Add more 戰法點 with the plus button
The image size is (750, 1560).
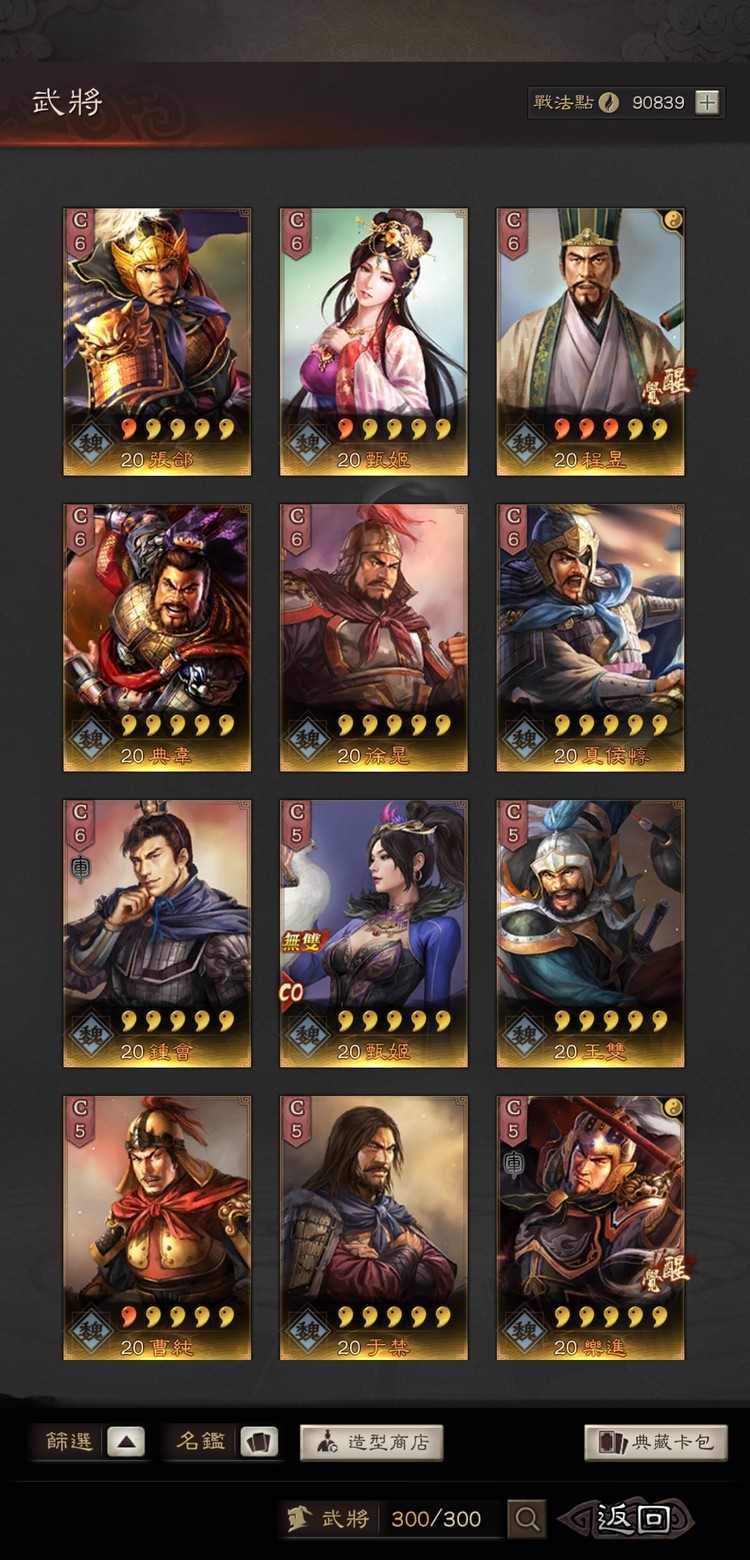(x=707, y=102)
